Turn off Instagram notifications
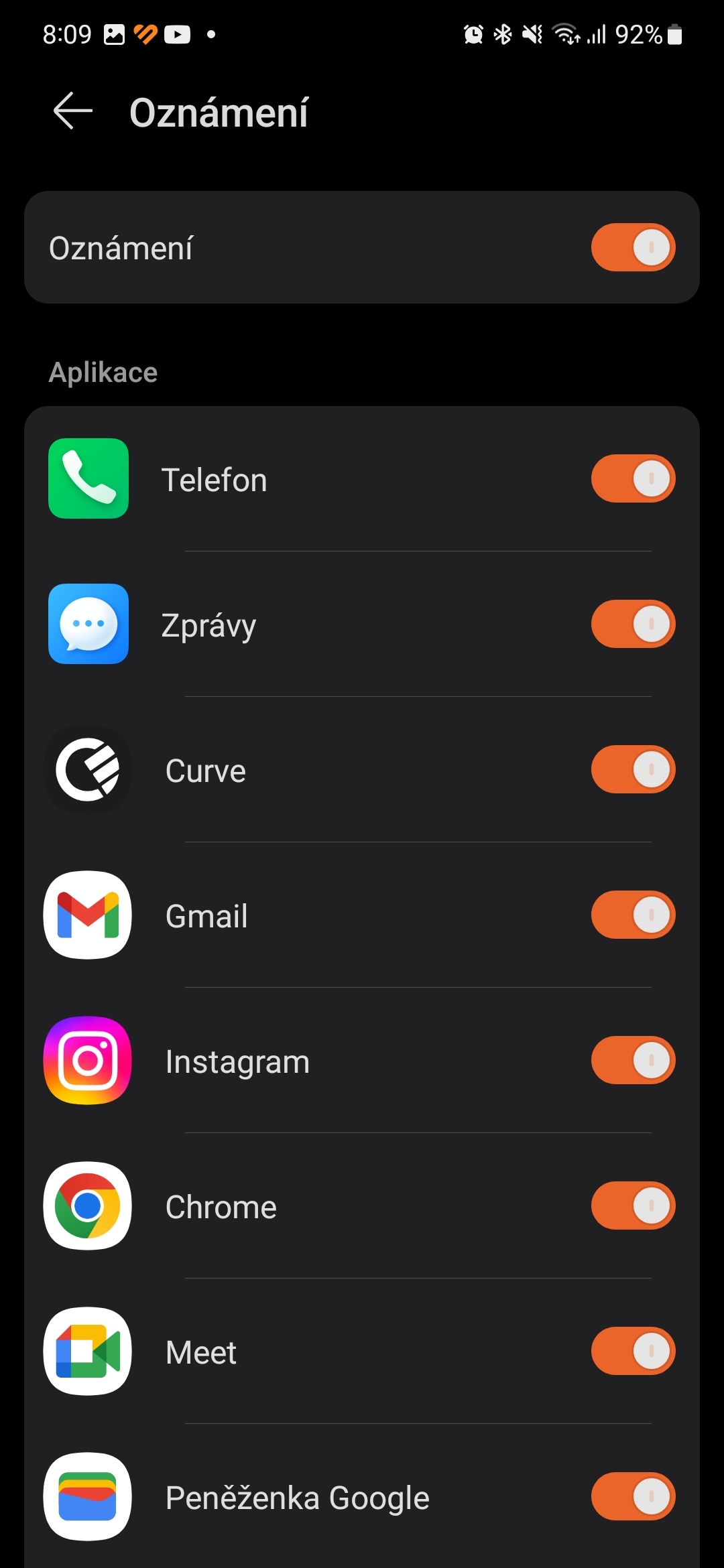This screenshot has height=1568, width=724. pos(633,1061)
